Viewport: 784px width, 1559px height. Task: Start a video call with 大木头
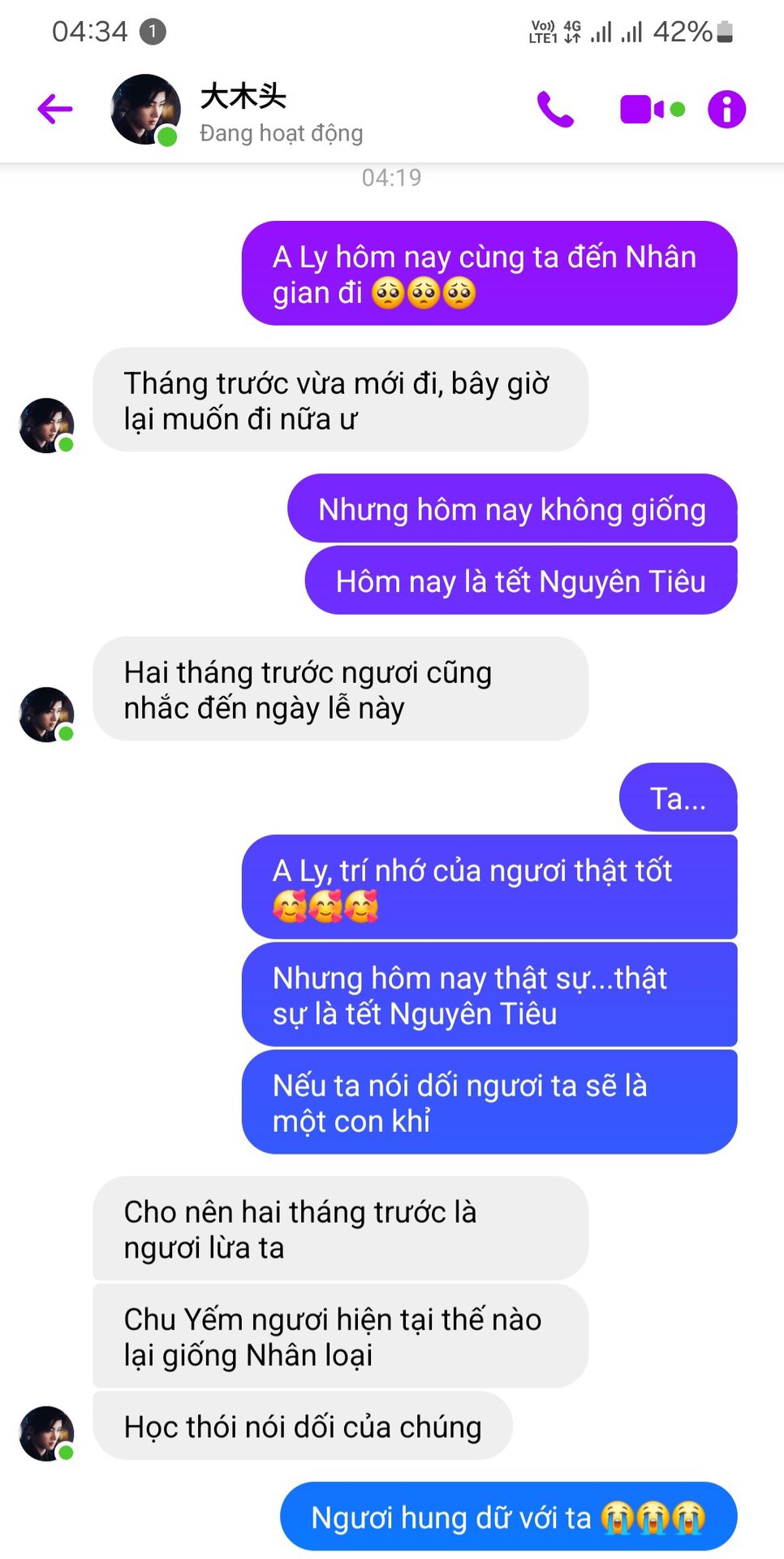(652, 109)
